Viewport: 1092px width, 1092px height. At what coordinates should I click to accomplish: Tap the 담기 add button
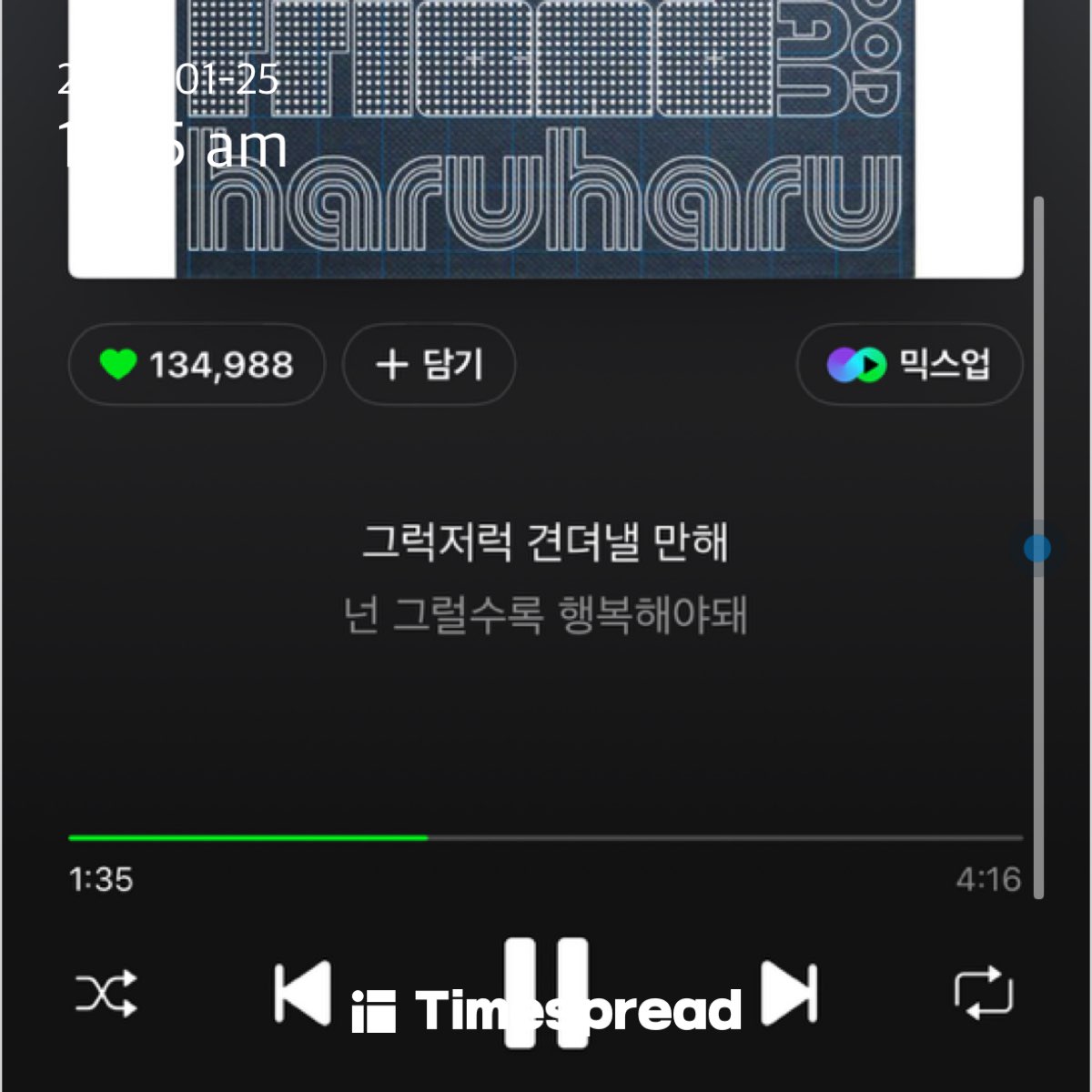coord(429,365)
